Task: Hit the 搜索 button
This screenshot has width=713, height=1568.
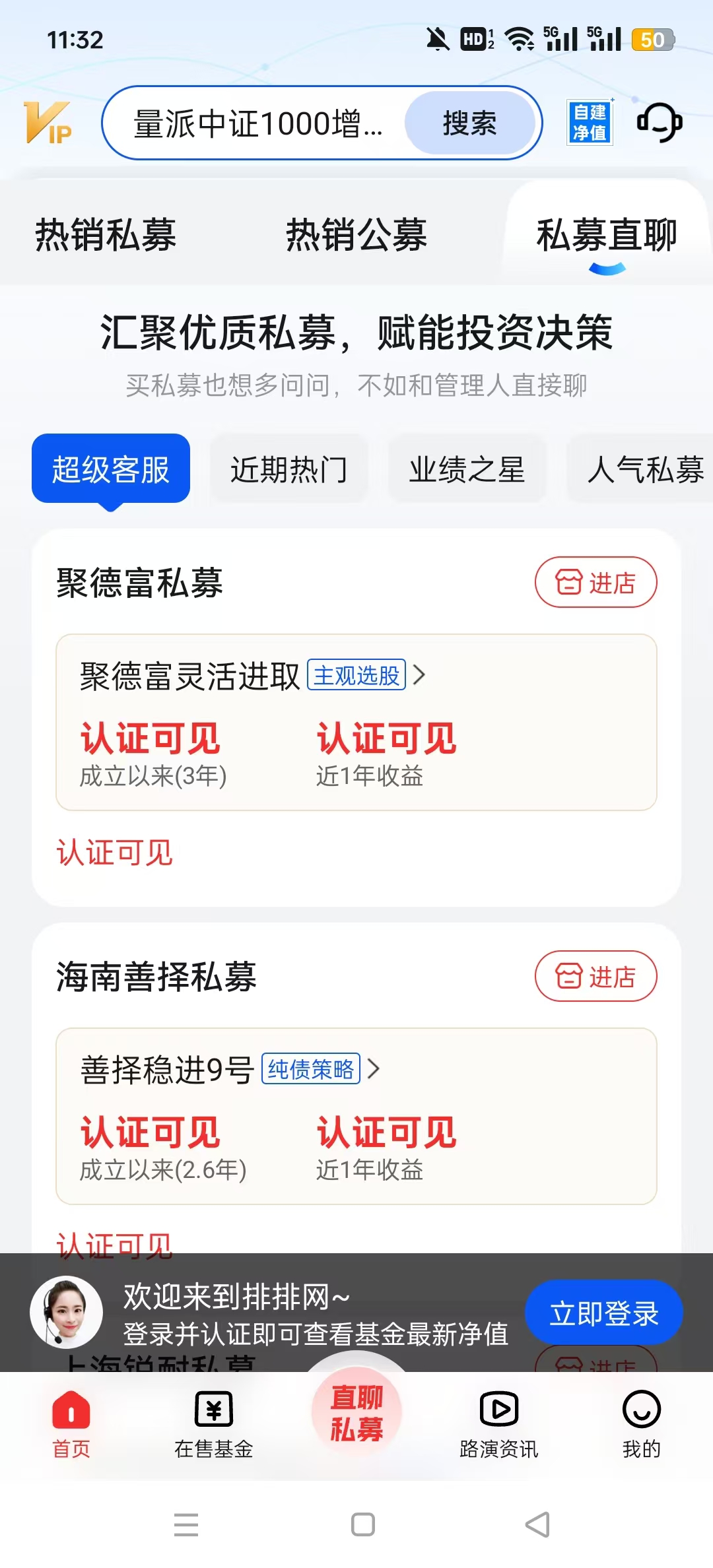Action: click(469, 123)
